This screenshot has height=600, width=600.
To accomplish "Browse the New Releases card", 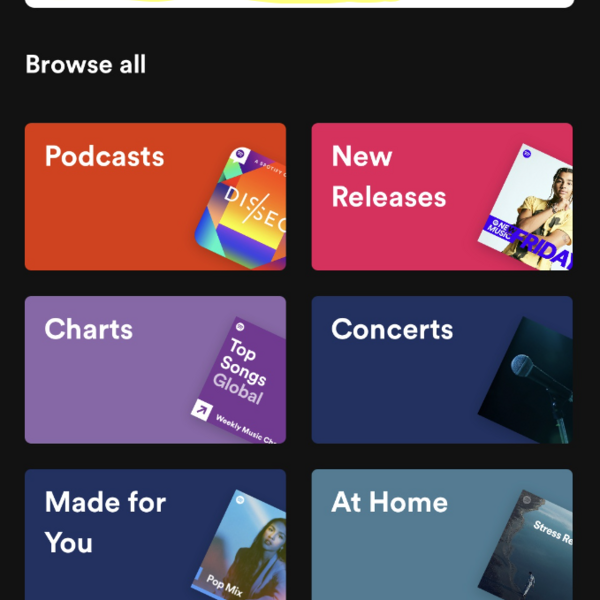I will click(x=441, y=196).
